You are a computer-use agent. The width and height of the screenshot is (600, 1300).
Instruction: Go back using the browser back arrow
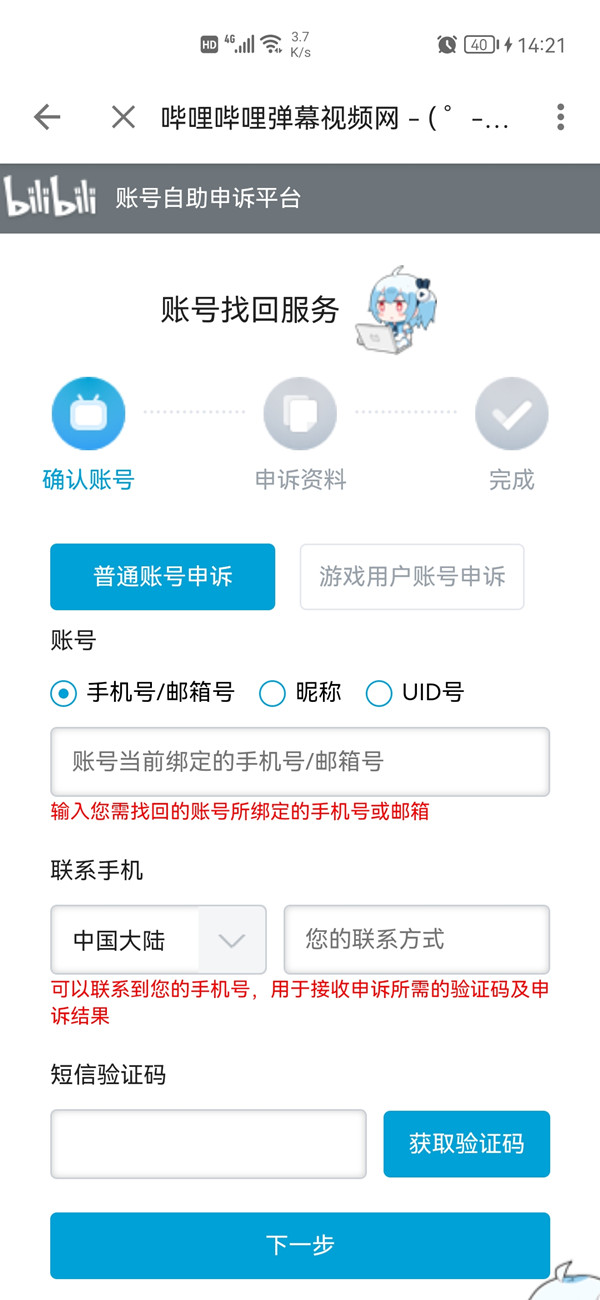[x=47, y=117]
